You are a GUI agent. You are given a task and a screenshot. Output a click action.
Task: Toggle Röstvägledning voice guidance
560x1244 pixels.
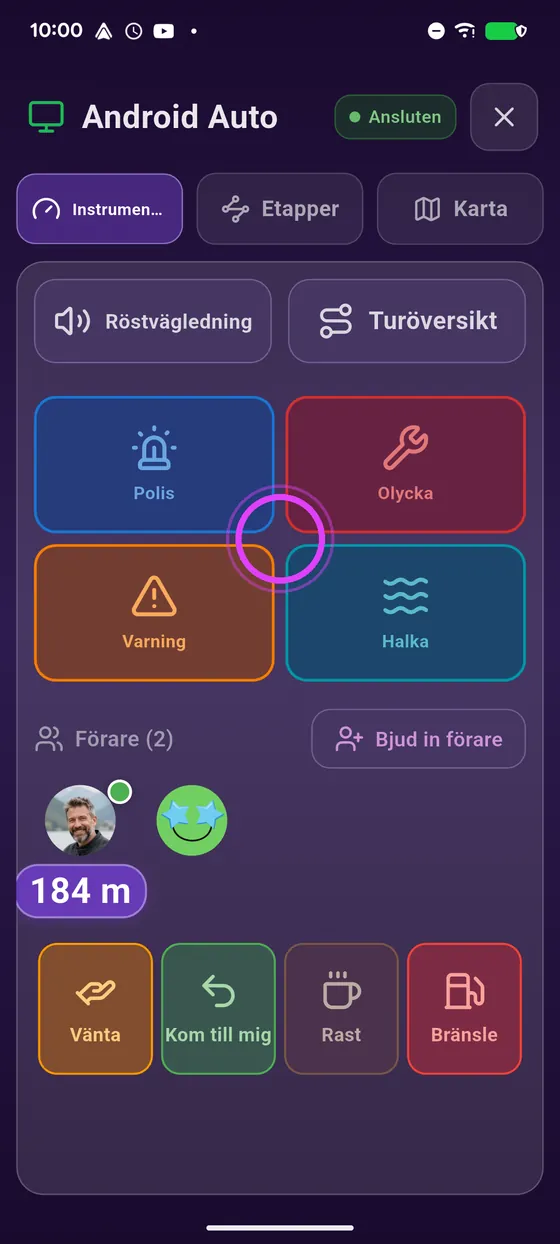[153, 321]
